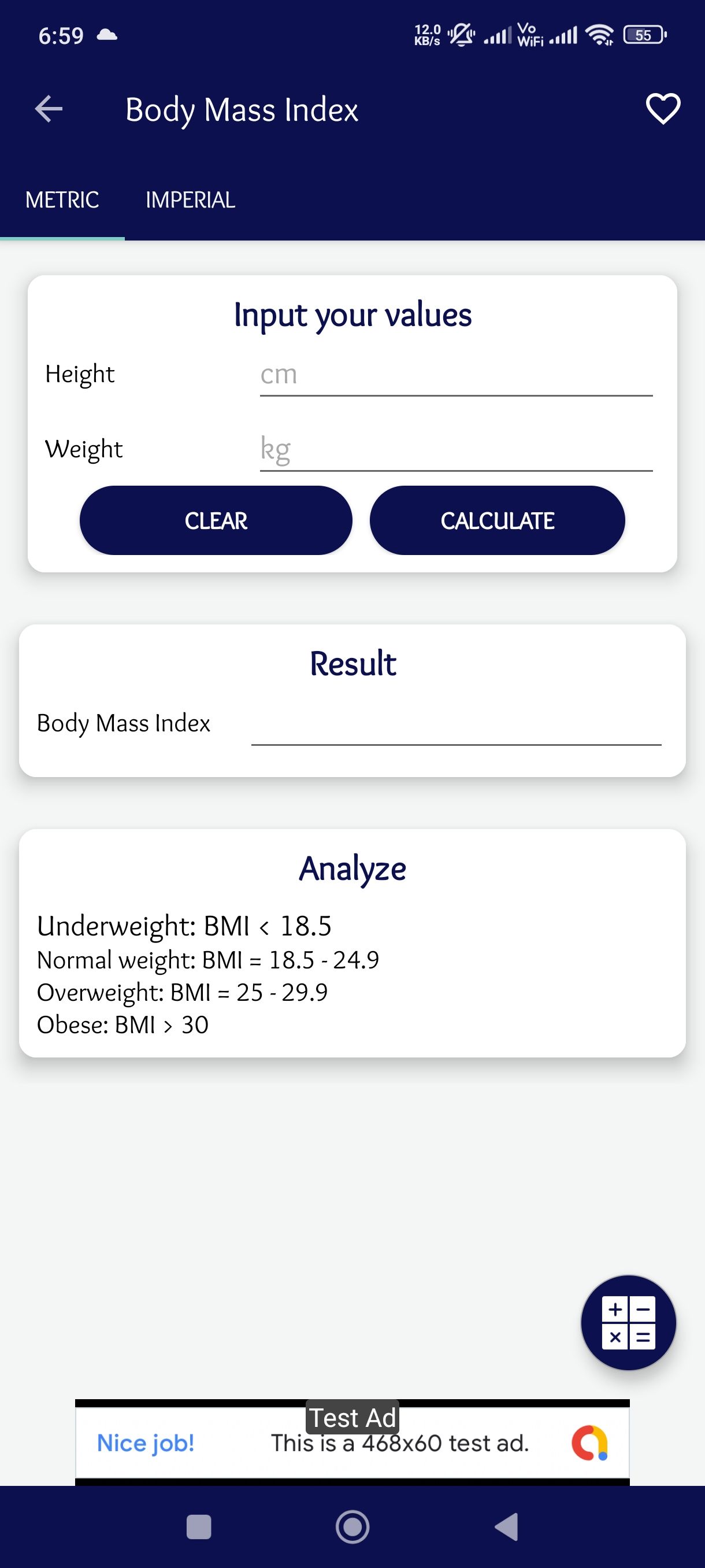
Task: Go to the system home screen
Action: [352, 1526]
